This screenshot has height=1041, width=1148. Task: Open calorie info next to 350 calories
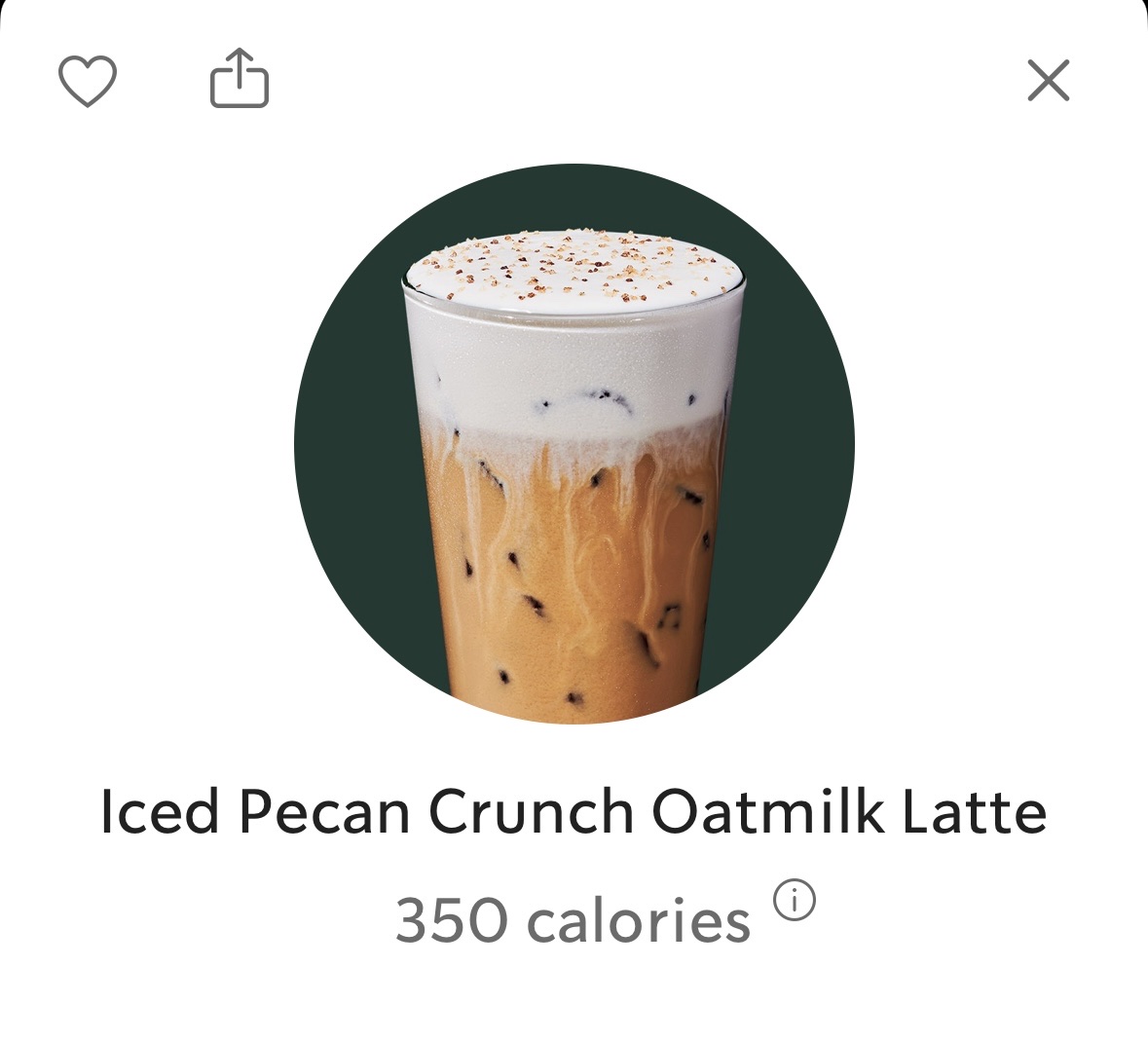(x=795, y=902)
